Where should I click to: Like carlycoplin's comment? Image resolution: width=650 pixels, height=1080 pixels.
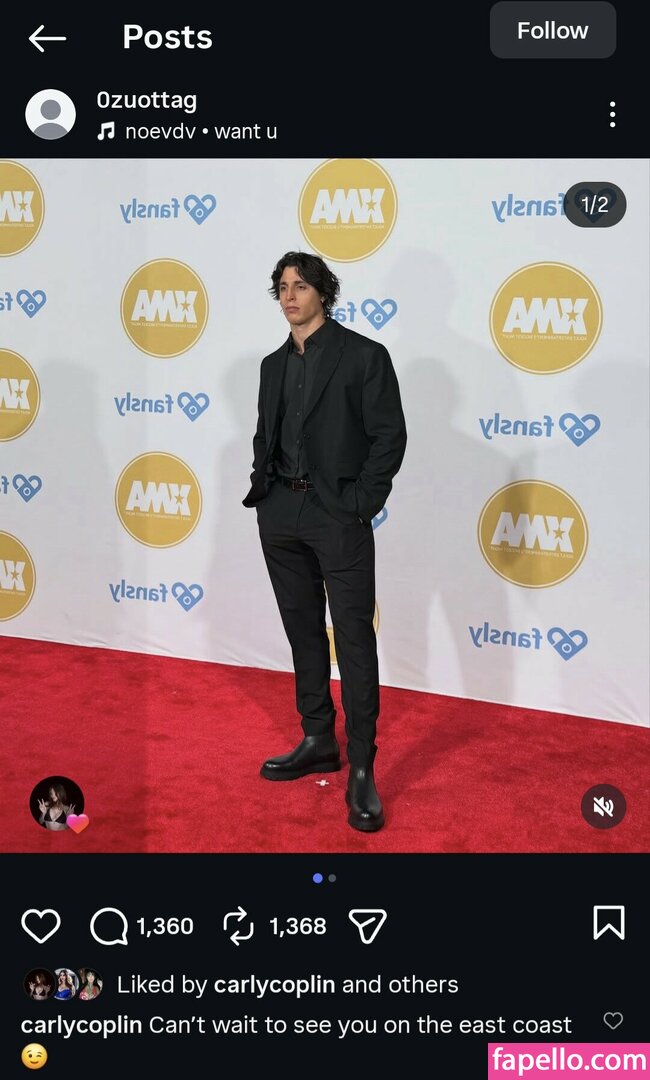point(613,1021)
